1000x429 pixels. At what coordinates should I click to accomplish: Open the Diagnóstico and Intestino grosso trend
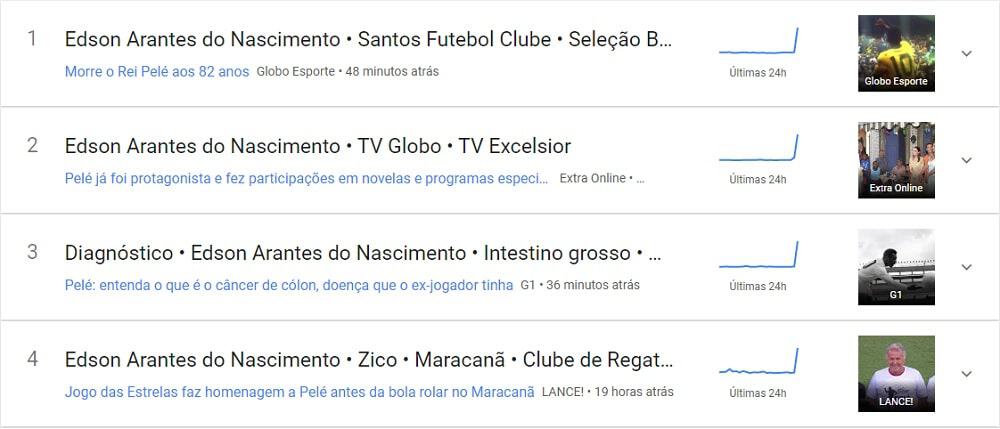pos(364,253)
